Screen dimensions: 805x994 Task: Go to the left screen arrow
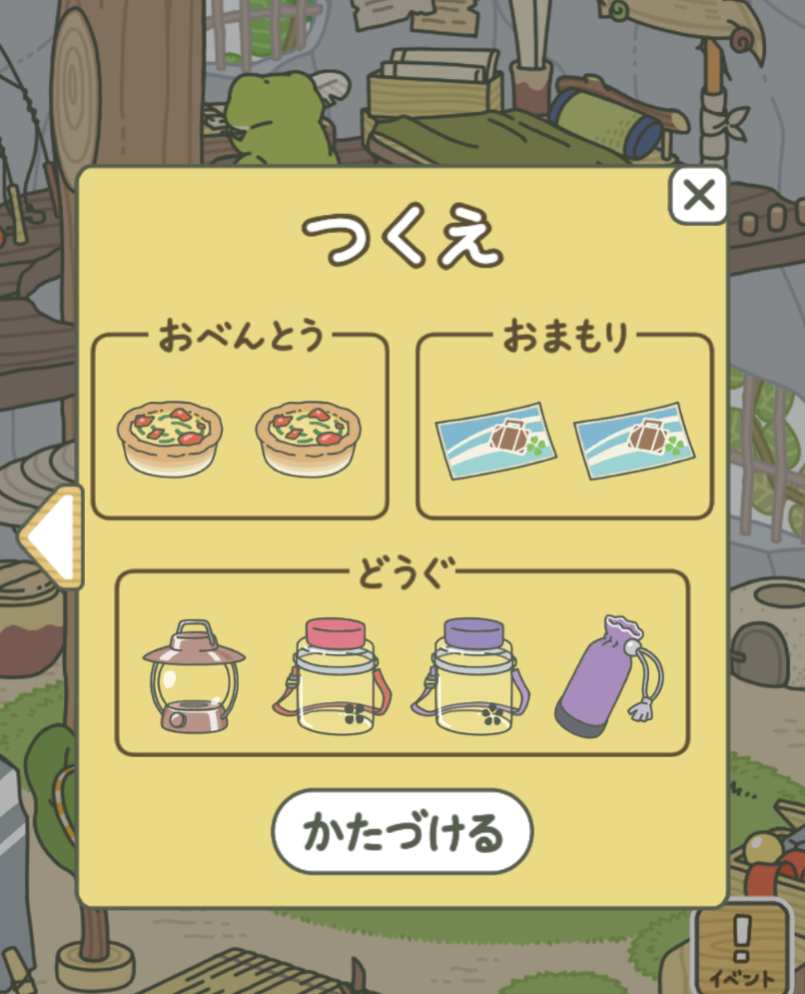pos(48,537)
